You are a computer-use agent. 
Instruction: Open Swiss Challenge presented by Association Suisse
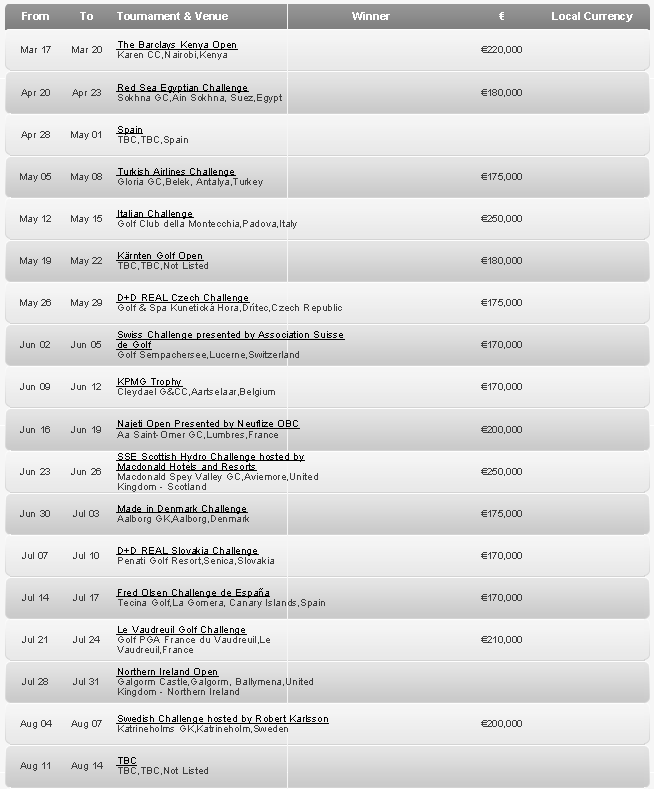[230, 334]
